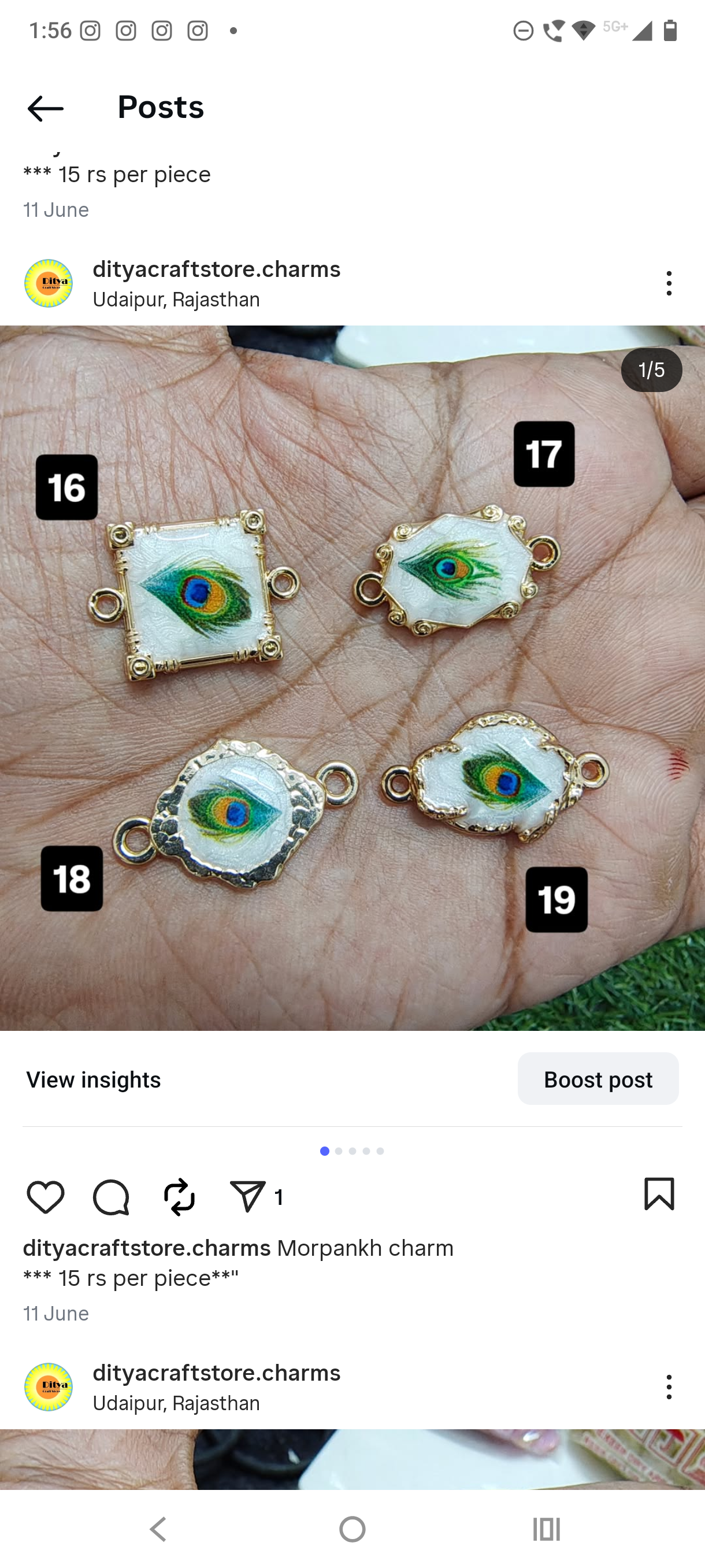
Task: Tap the Udaipur, Rajasthan location label
Action: [x=176, y=299]
